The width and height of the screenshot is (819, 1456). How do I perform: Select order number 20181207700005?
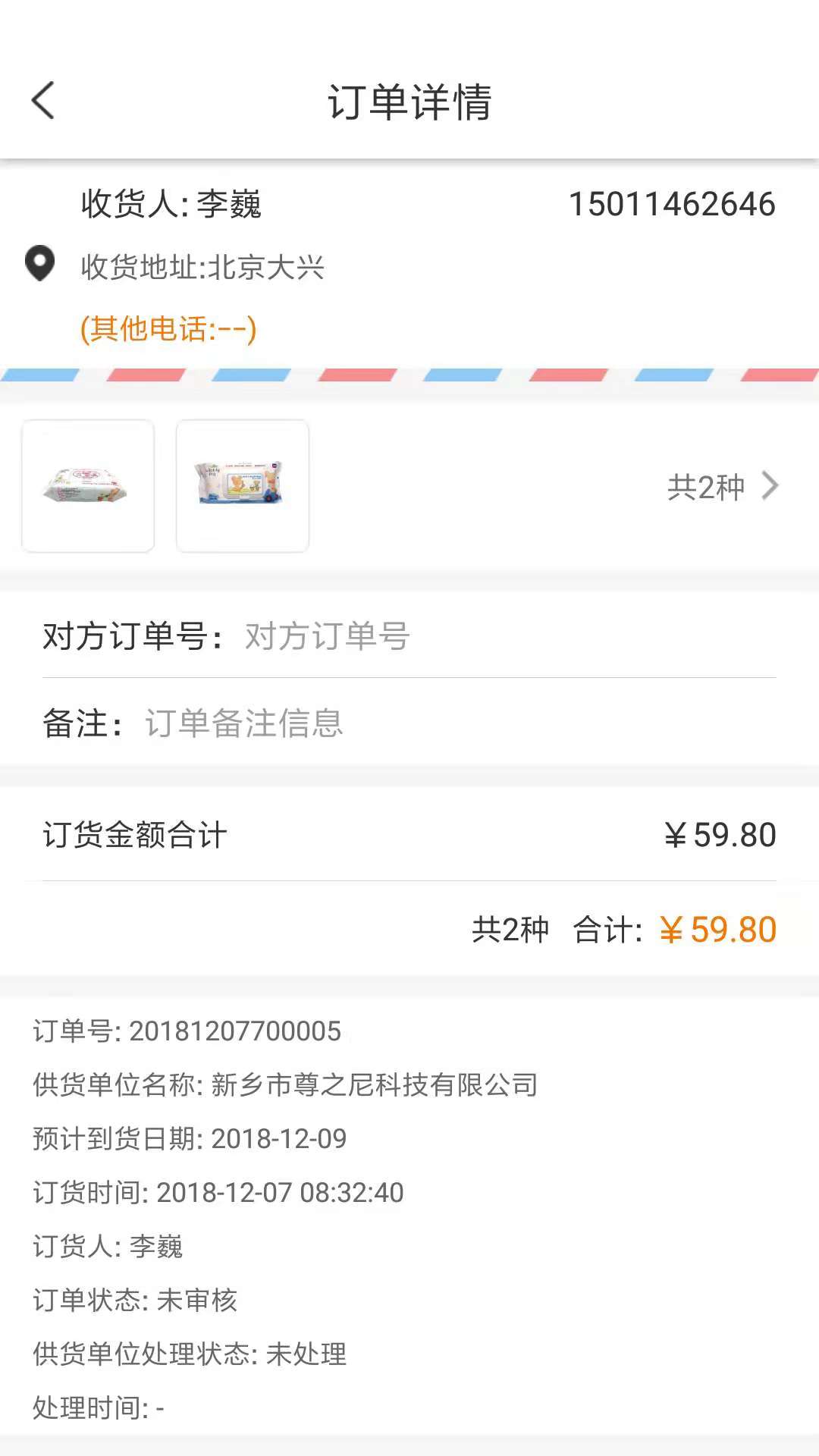(x=237, y=1031)
